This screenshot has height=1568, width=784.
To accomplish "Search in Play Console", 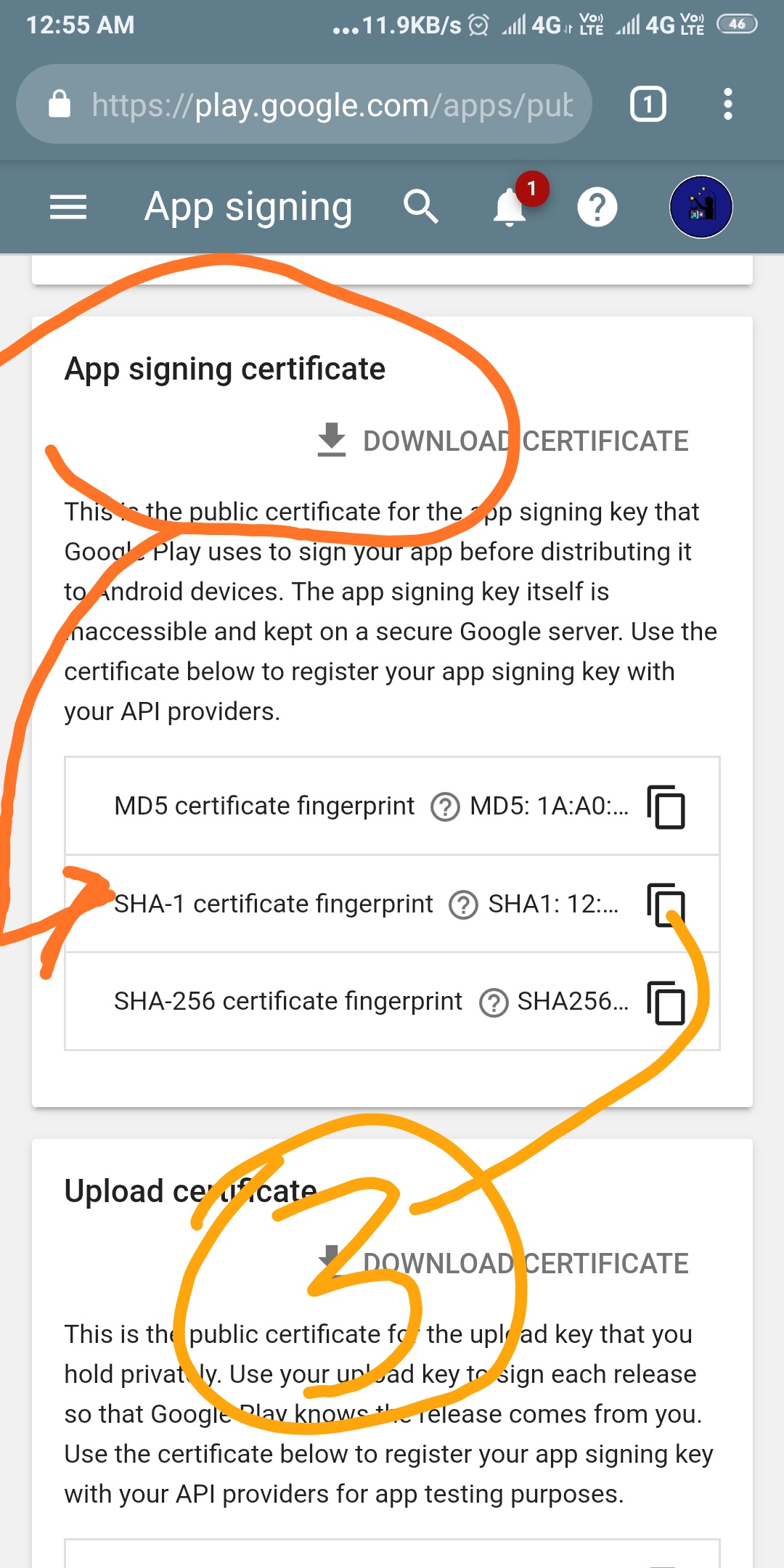I will point(422,208).
